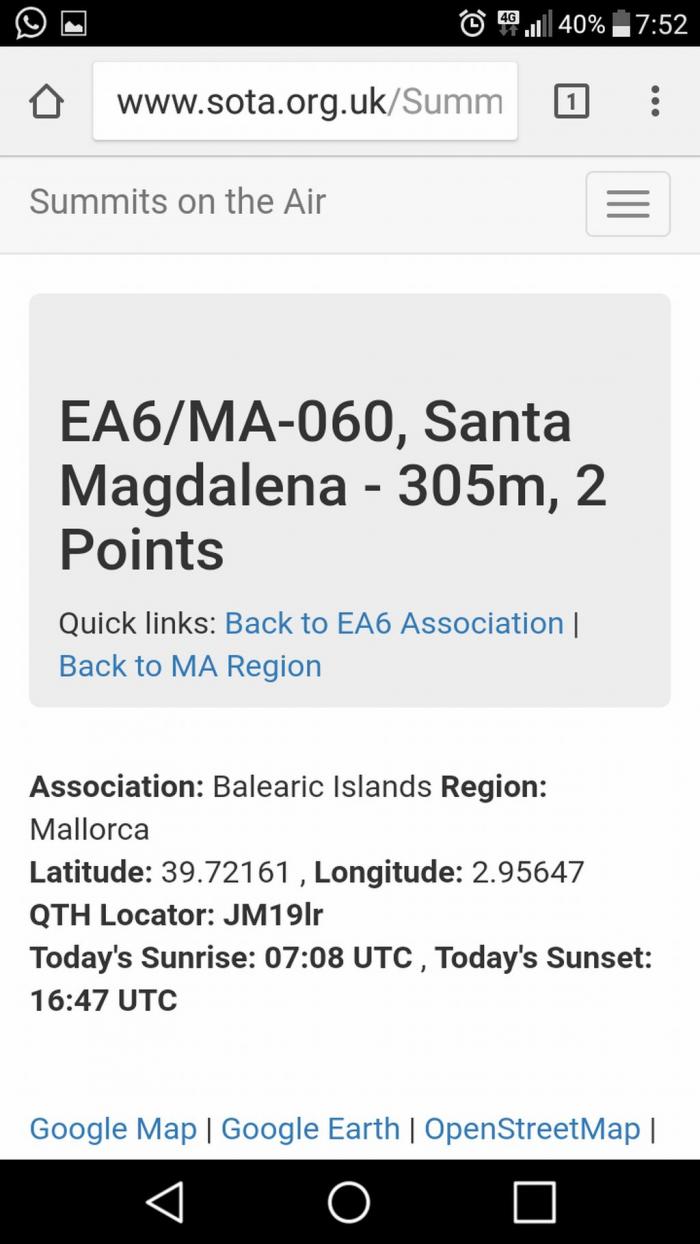Open the OpenStreetMap link
The height and width of the screenshot is (1244, 700).
(532, 1129)
